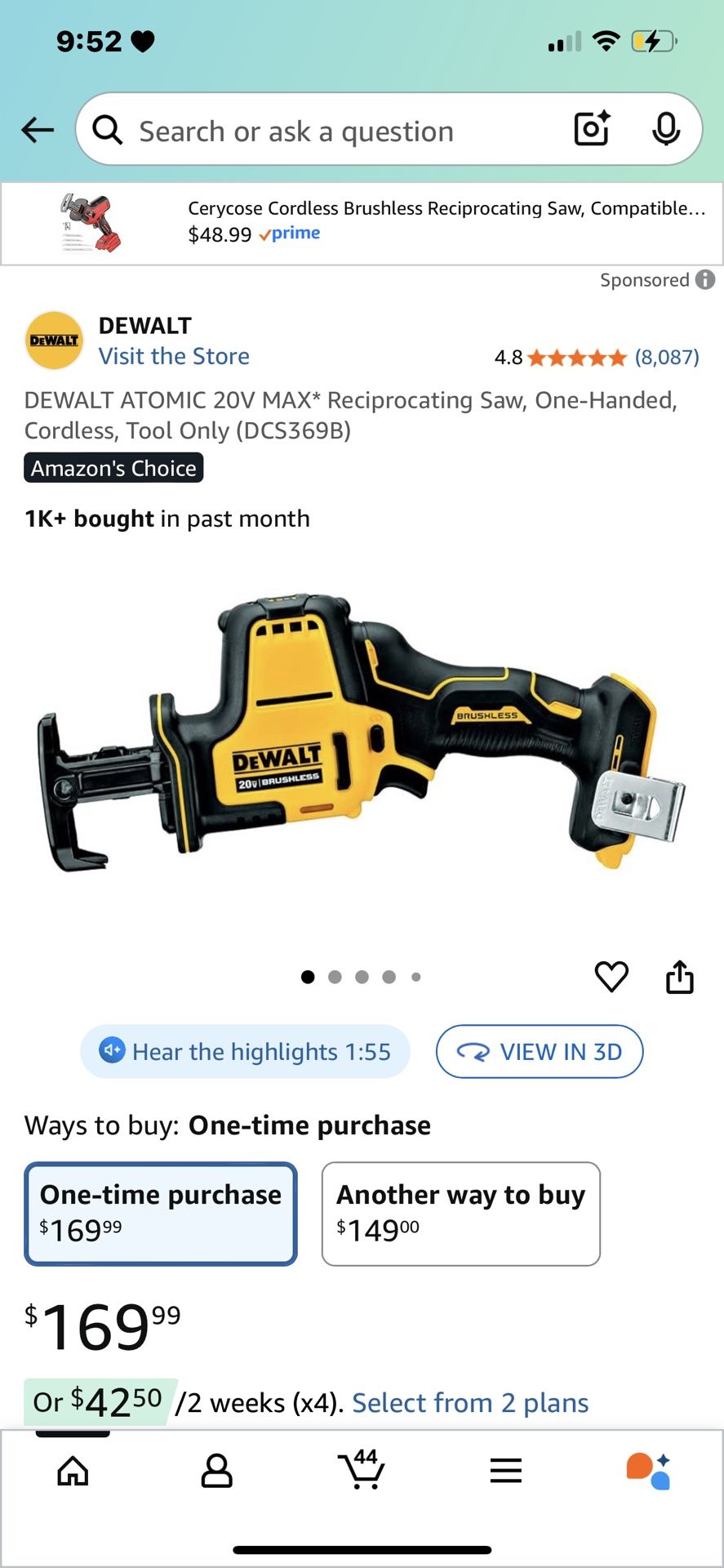Open your account via the profile icon
The image size is (724, 1568).
(x=216, y=1470)
